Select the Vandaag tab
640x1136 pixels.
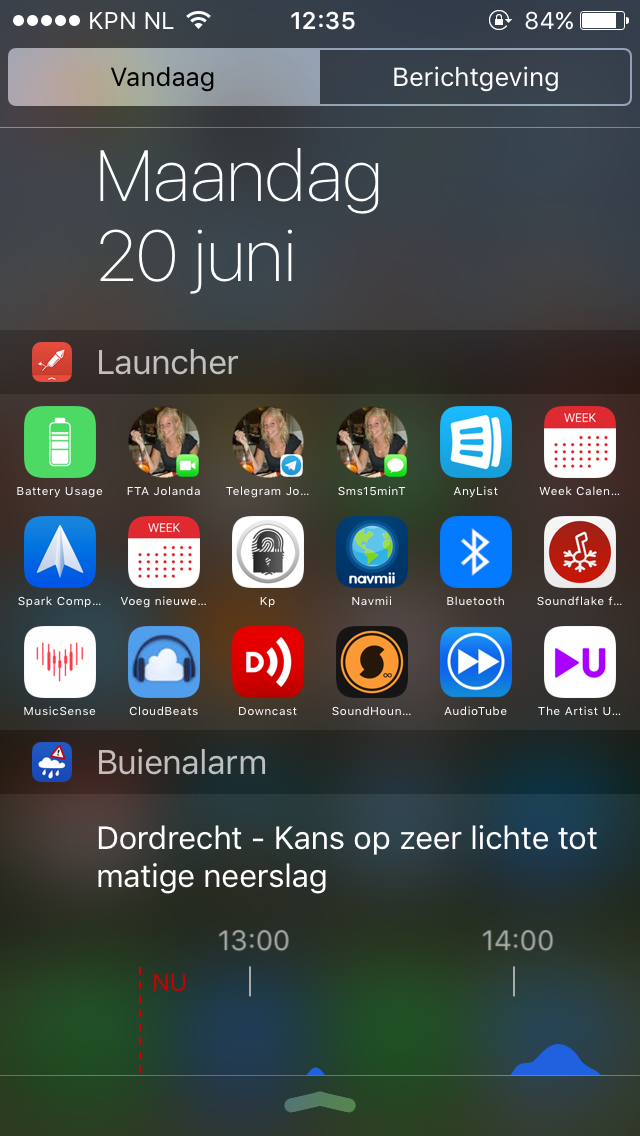163,78
